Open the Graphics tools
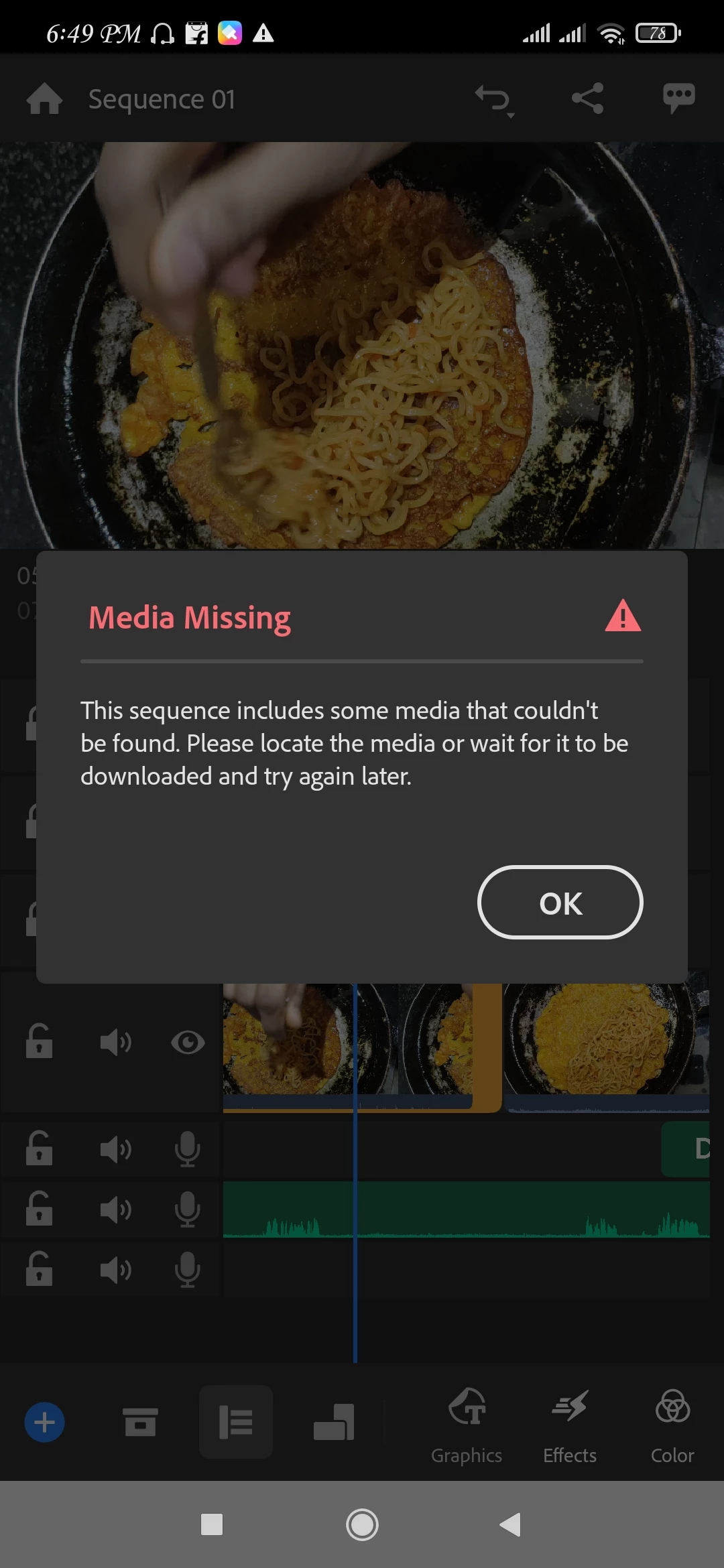This screenshot has height=1568, width=724. pyautogui.click(x=467, y=1425)
